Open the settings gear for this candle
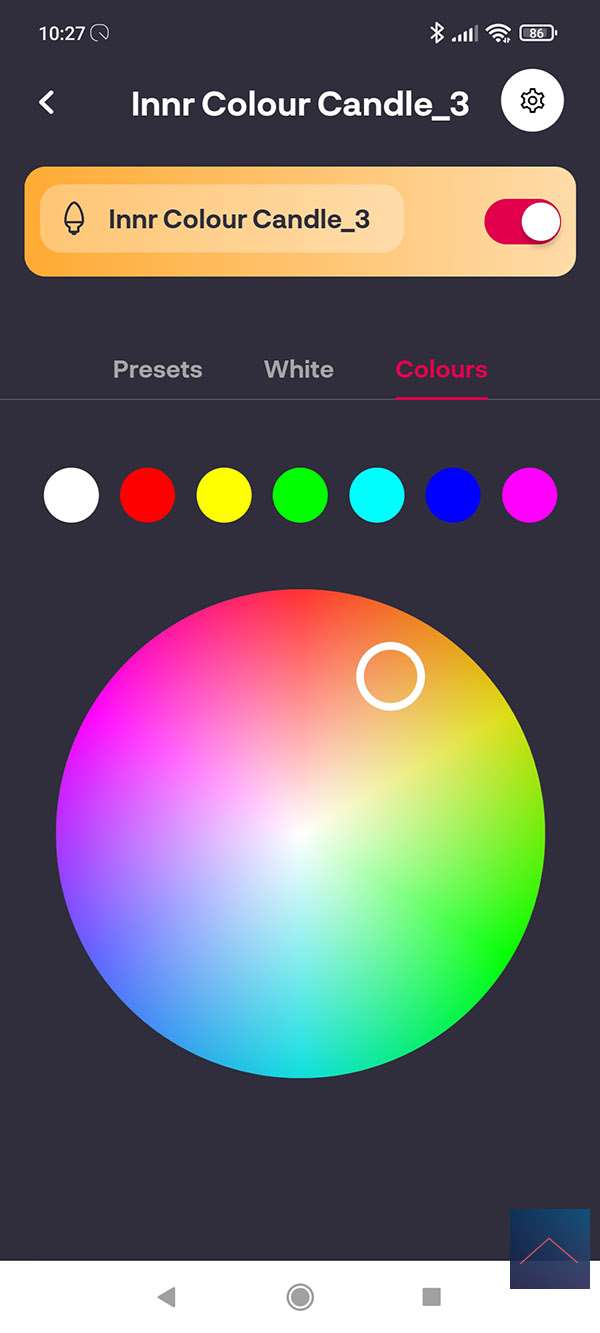 click(x=532, y=101)
